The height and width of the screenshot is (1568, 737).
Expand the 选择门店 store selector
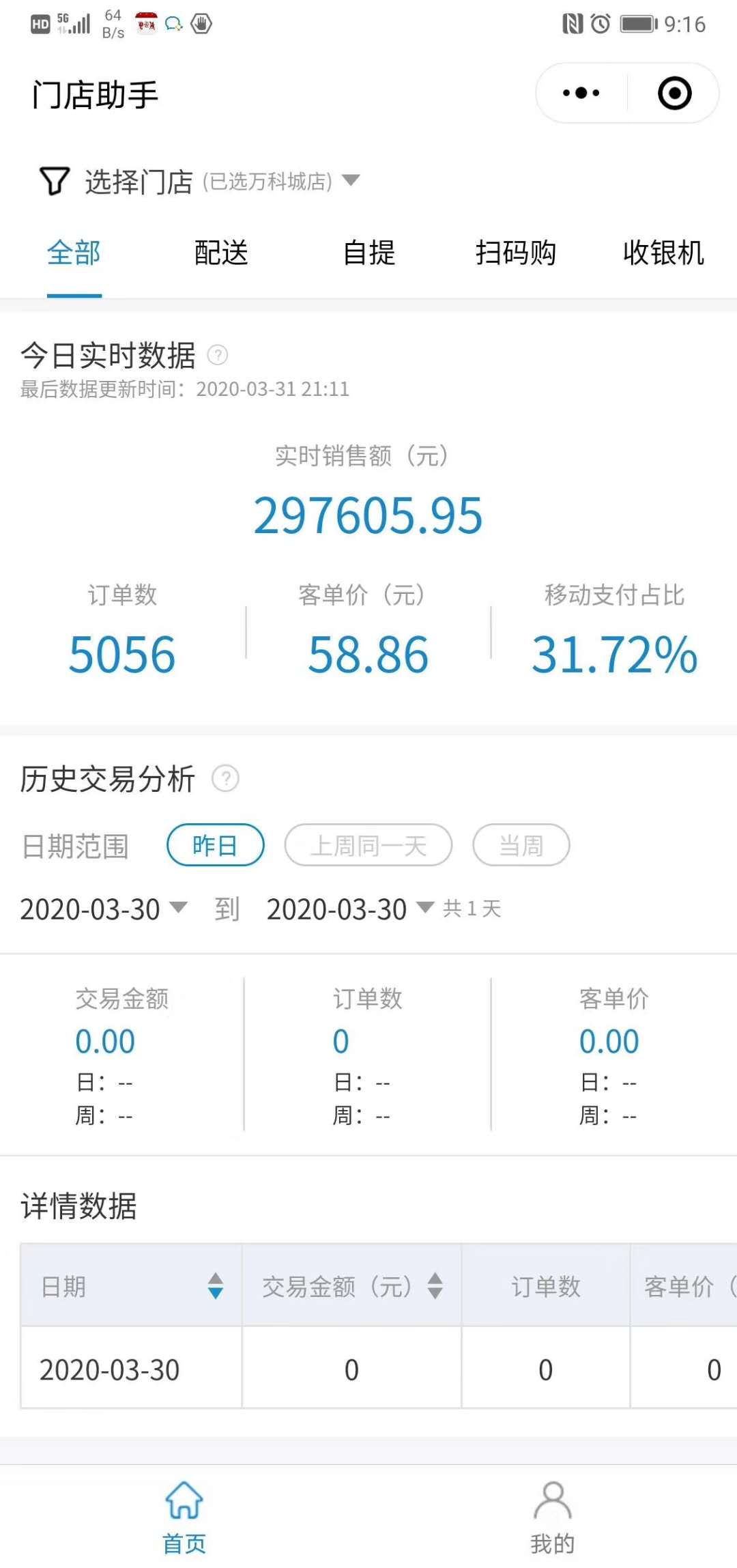(199, 182)
